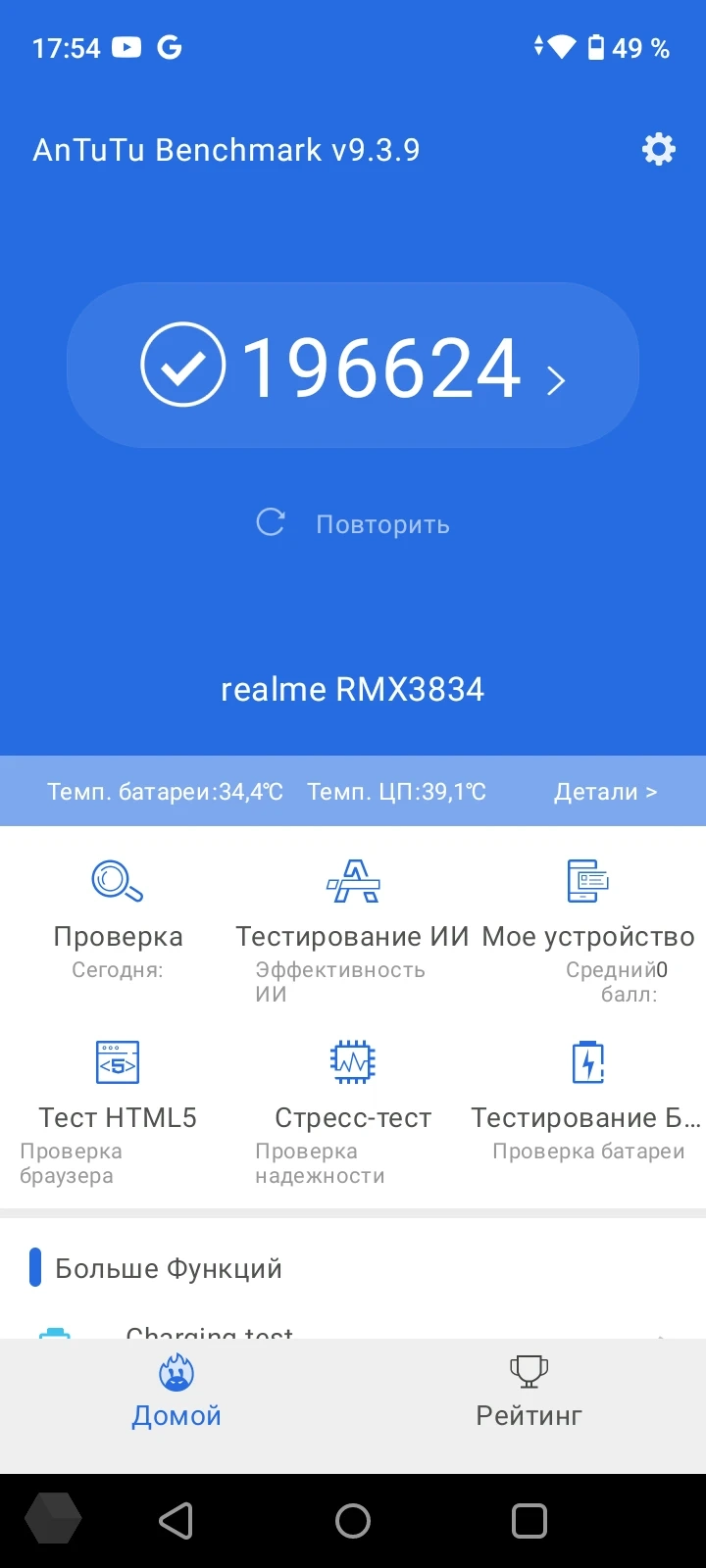Open the Проверка device verification
The width and height of the screenshot is (706, 1568).
(x=118, y=918)
